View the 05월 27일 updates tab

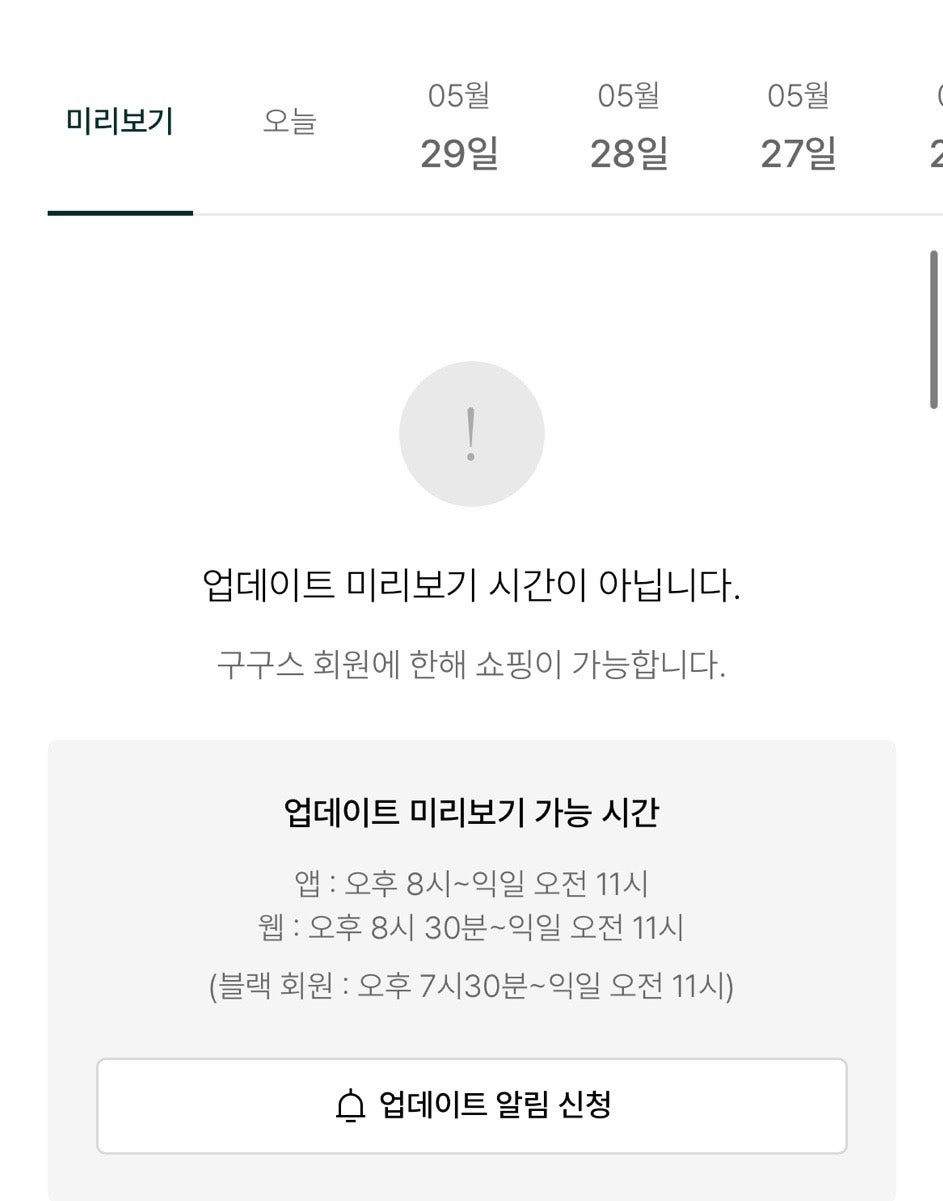tap(798, 127)
